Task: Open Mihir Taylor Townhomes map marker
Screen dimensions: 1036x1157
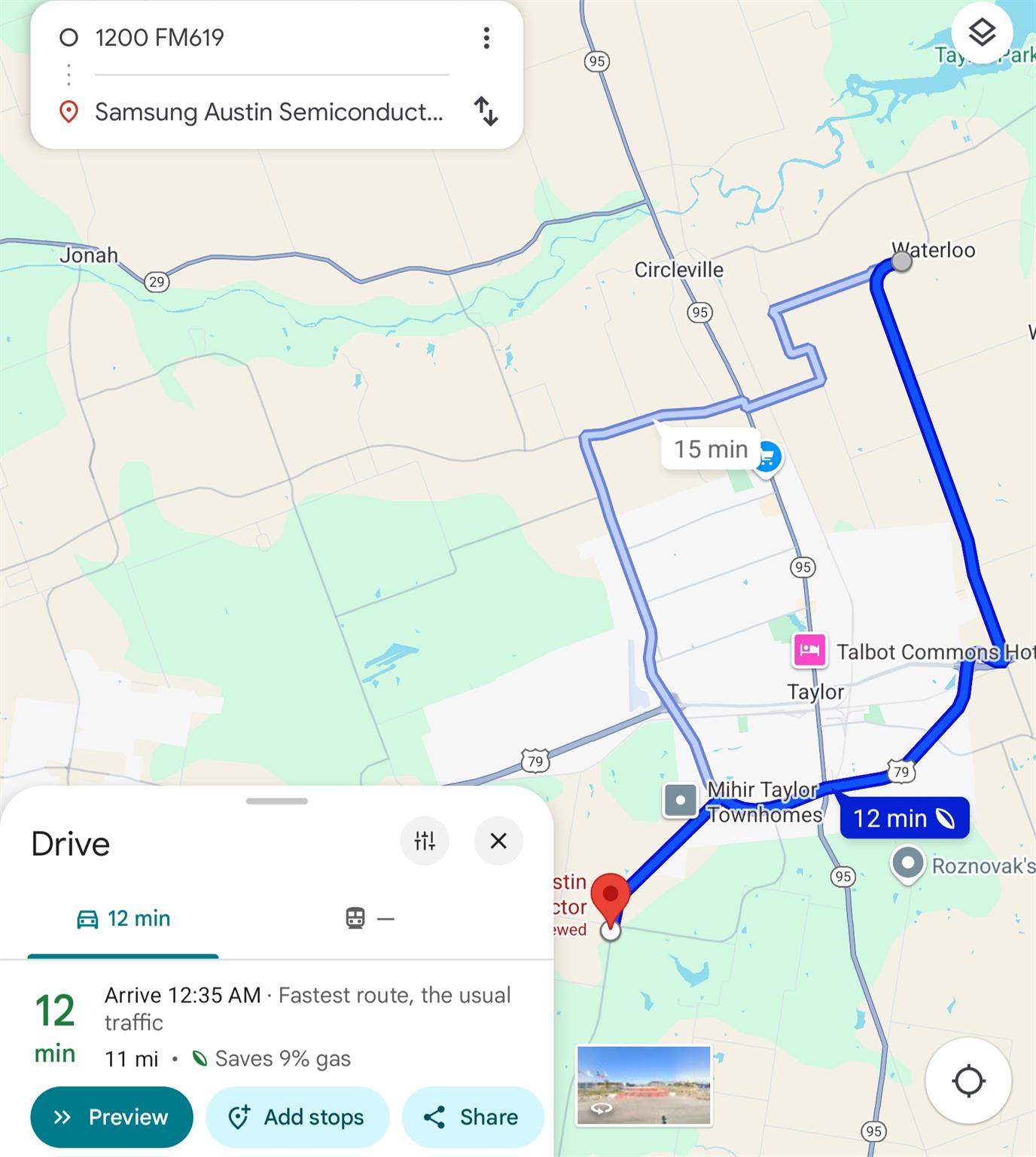Action: pyautogui.click(x=681, y=800)
